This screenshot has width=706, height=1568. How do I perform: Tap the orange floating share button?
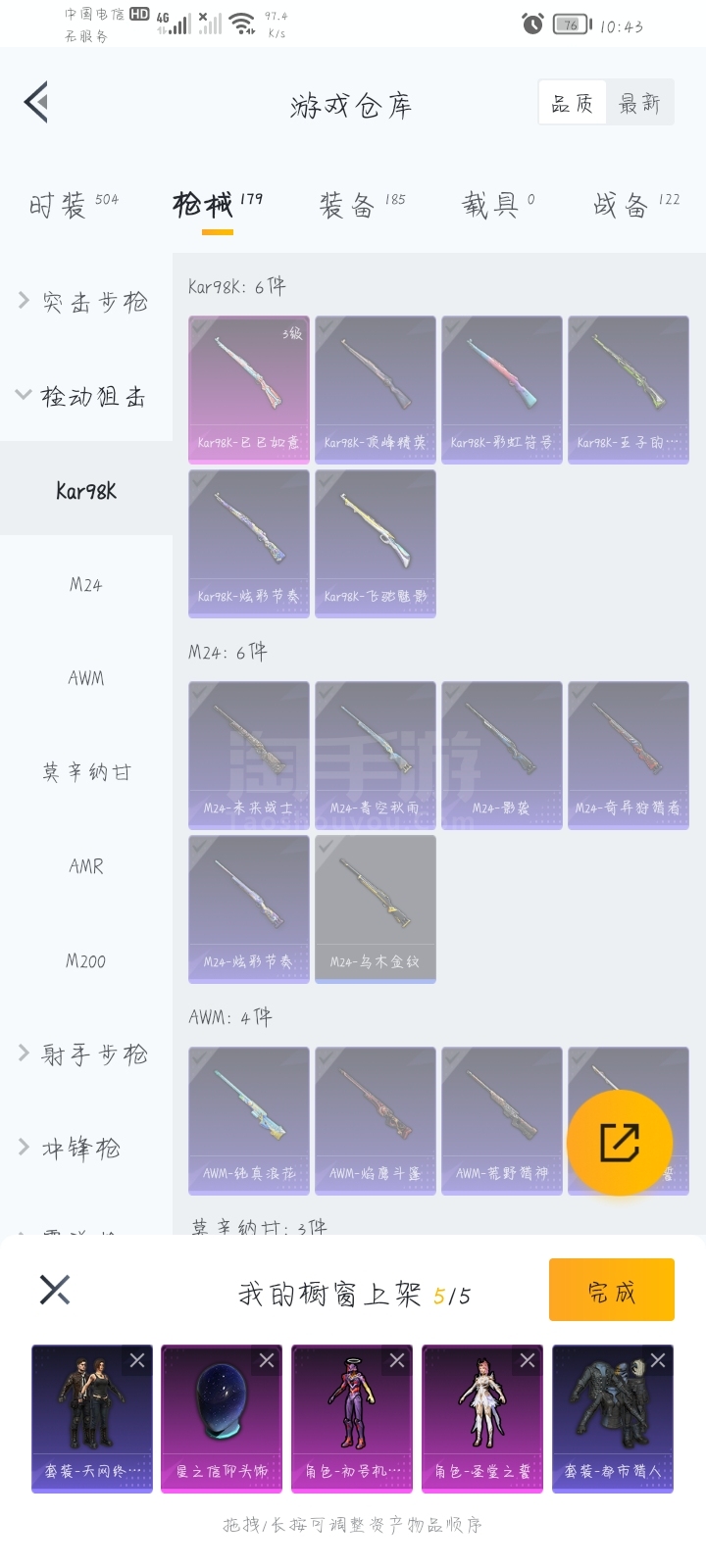tap(620, 1143)
